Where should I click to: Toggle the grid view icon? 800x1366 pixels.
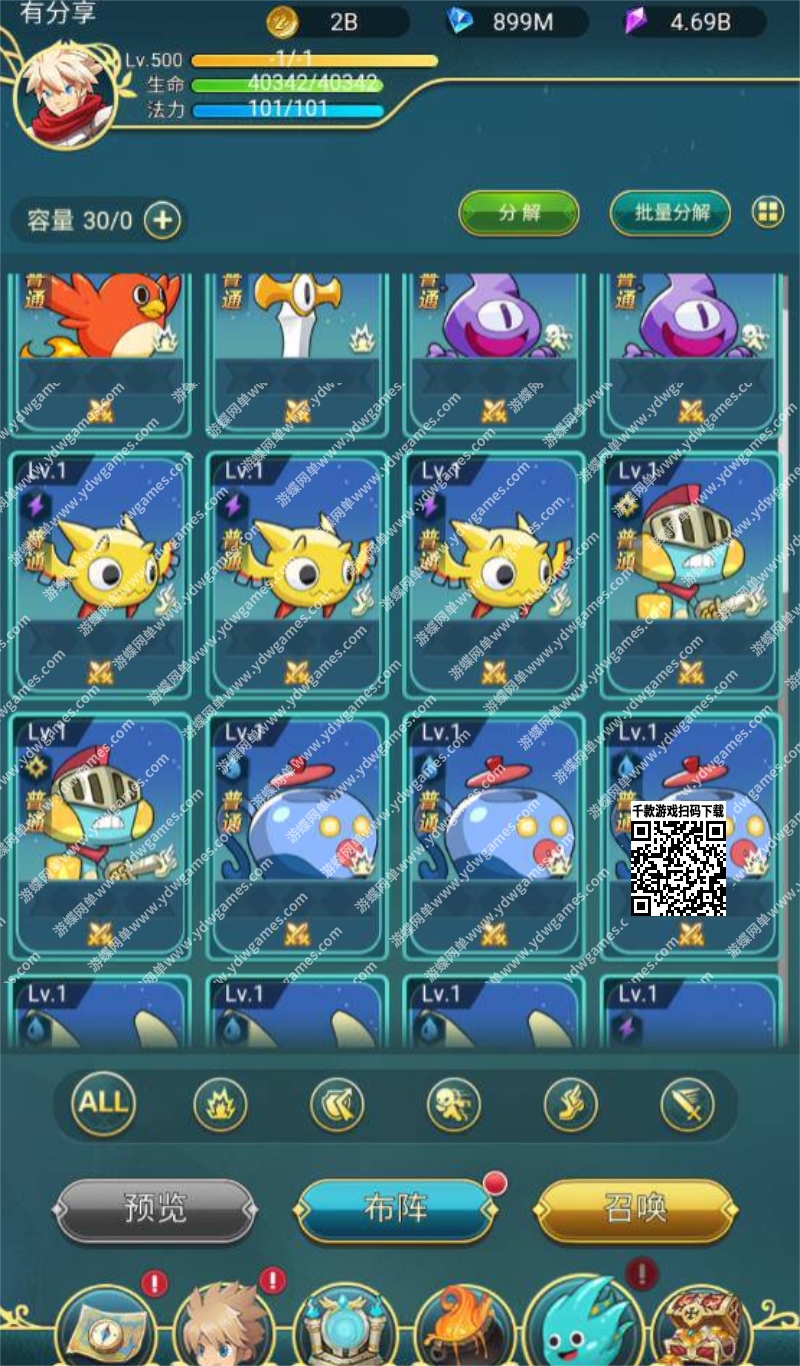tap(768, 212)
